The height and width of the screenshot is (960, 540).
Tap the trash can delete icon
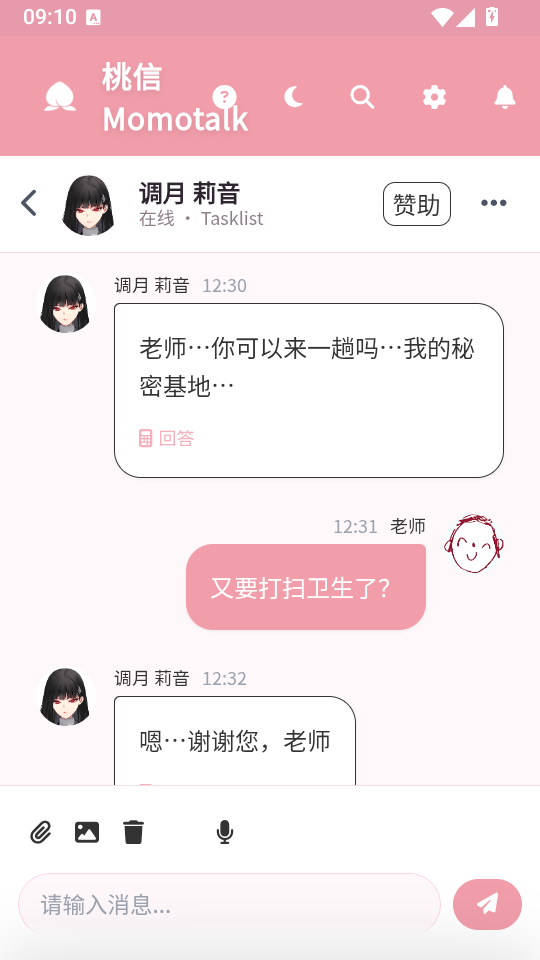133,833
